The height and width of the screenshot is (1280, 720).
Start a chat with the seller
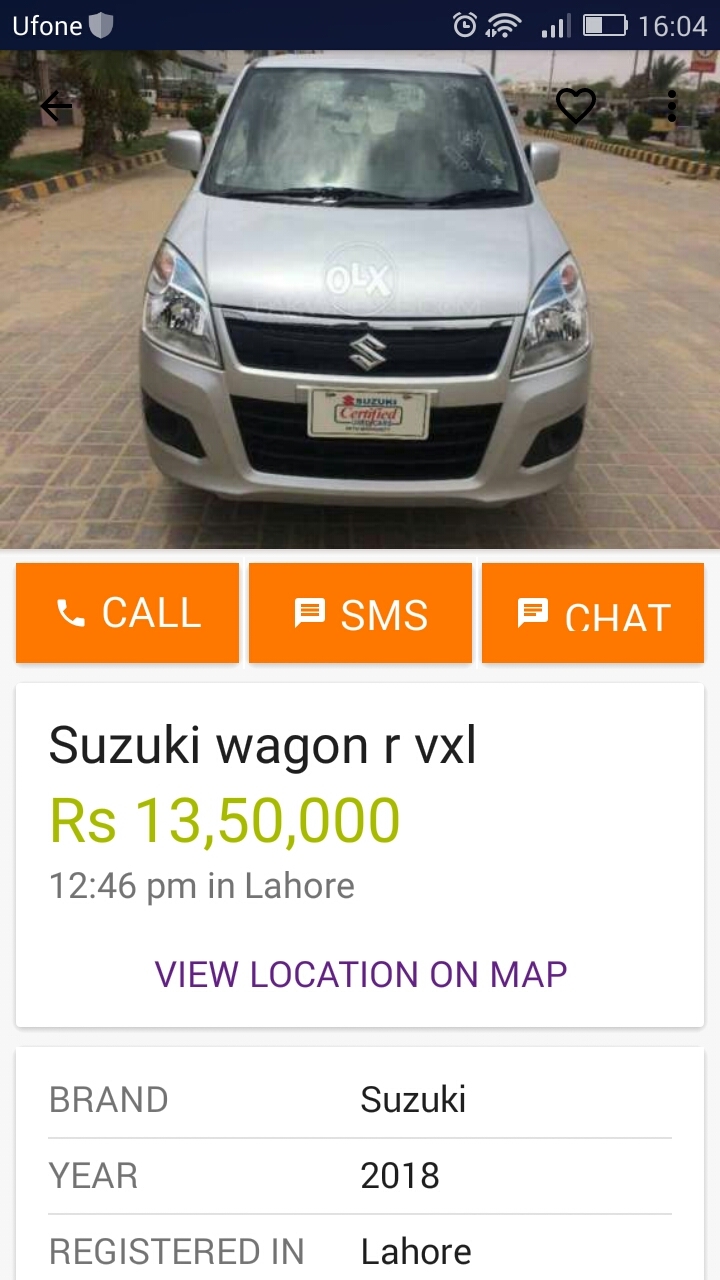point(593,613)
